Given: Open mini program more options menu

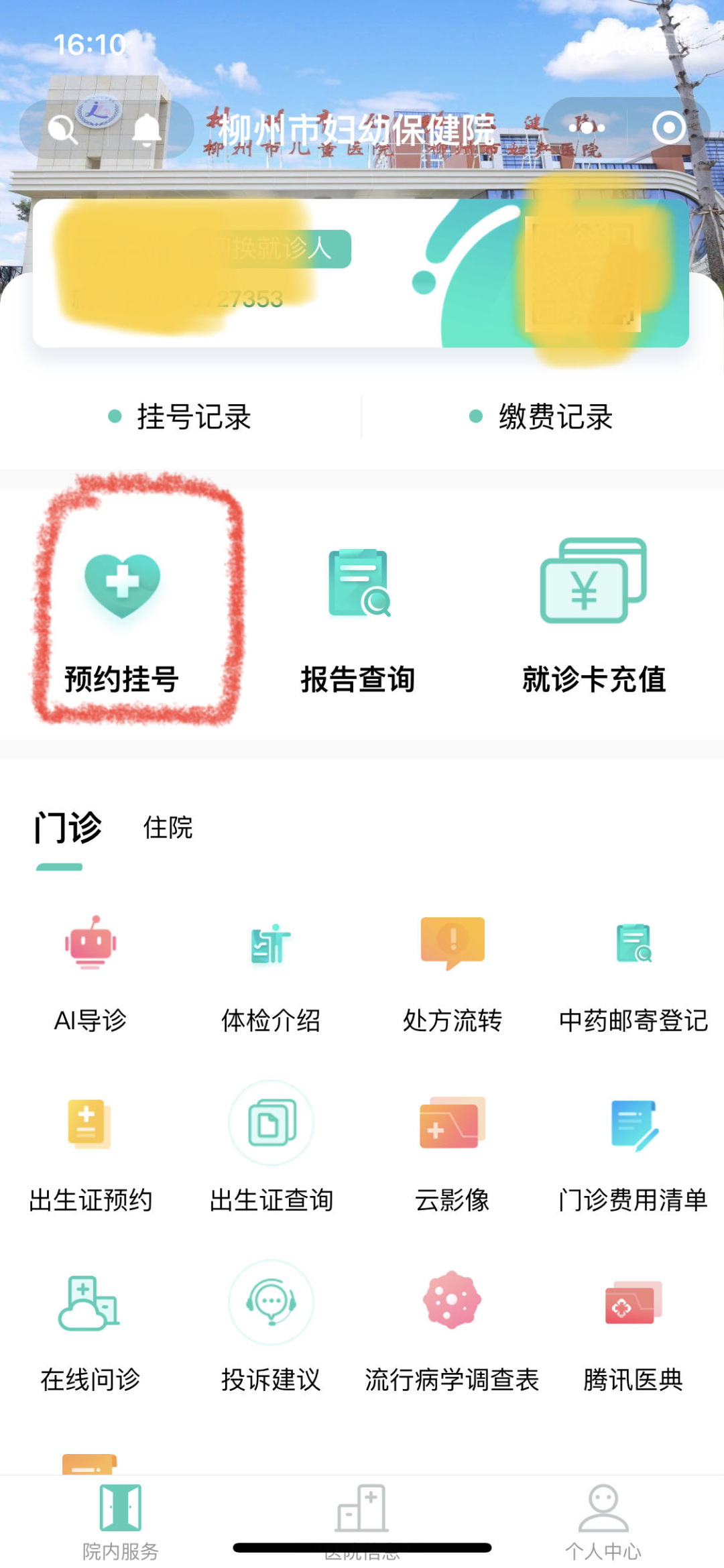Looking at the screenshot, I should (x=587, y=127).
